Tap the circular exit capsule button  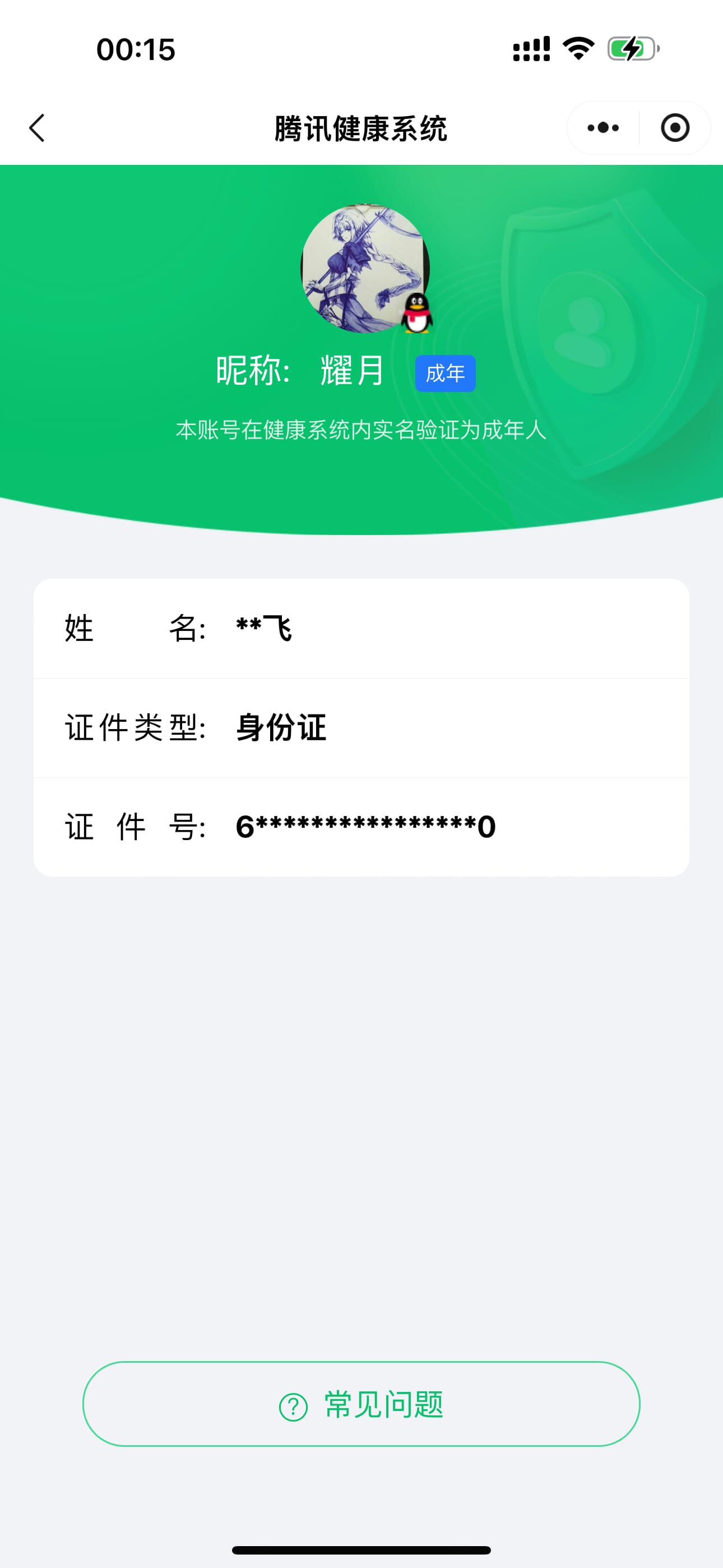675,128
